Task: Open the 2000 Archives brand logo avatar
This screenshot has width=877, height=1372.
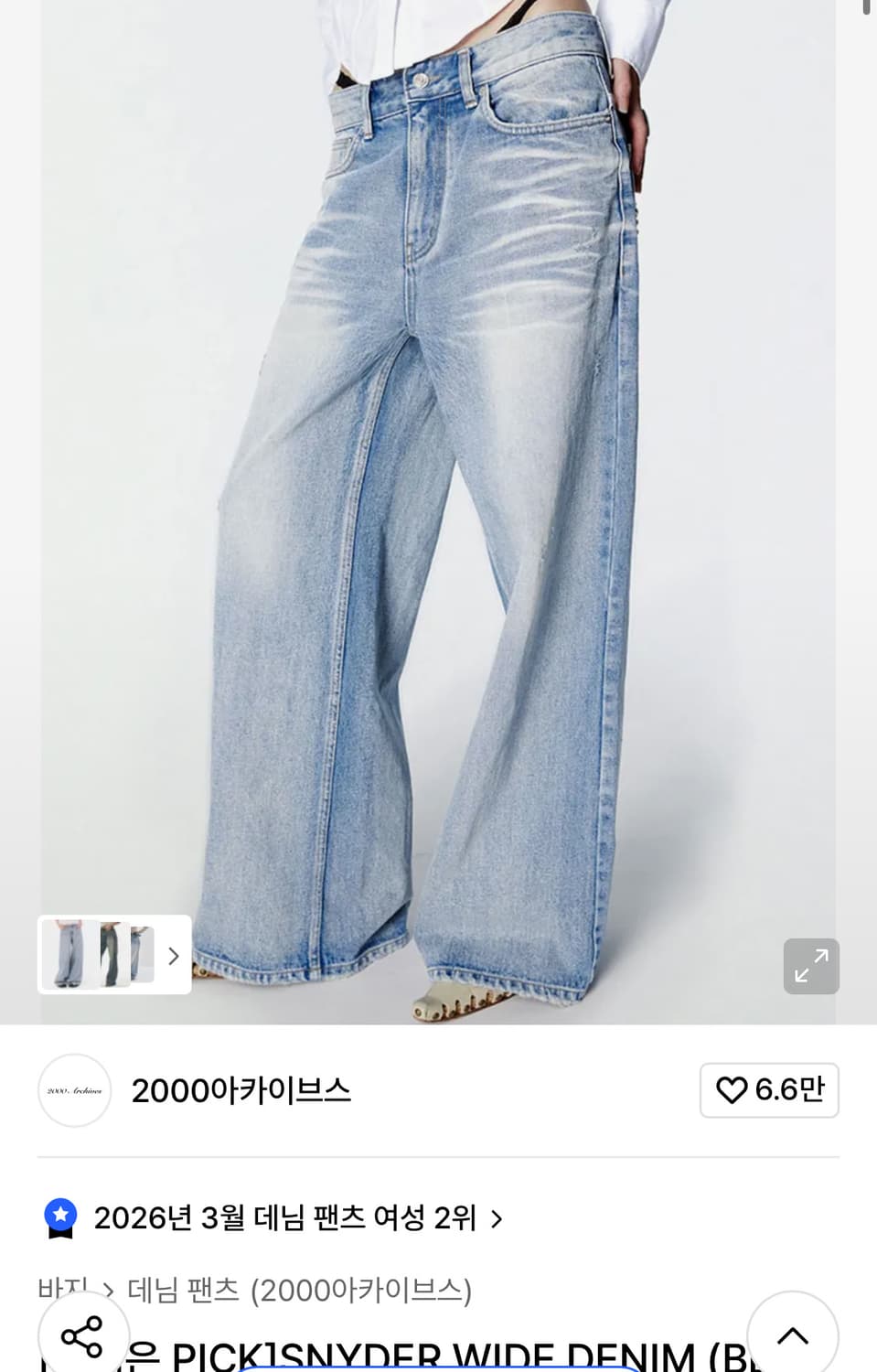Action: [x=74, y=1090]
